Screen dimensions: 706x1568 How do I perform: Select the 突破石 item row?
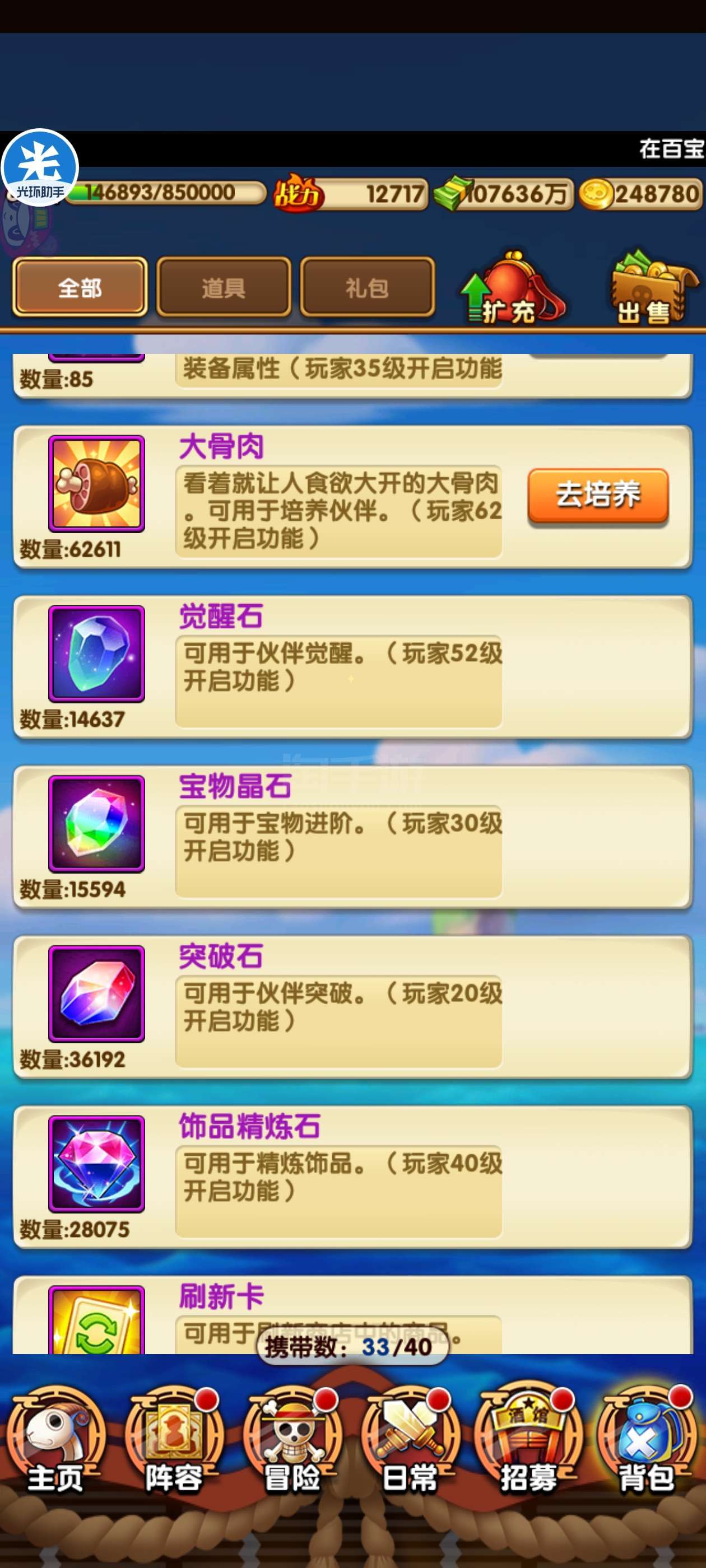point(352,1007)
